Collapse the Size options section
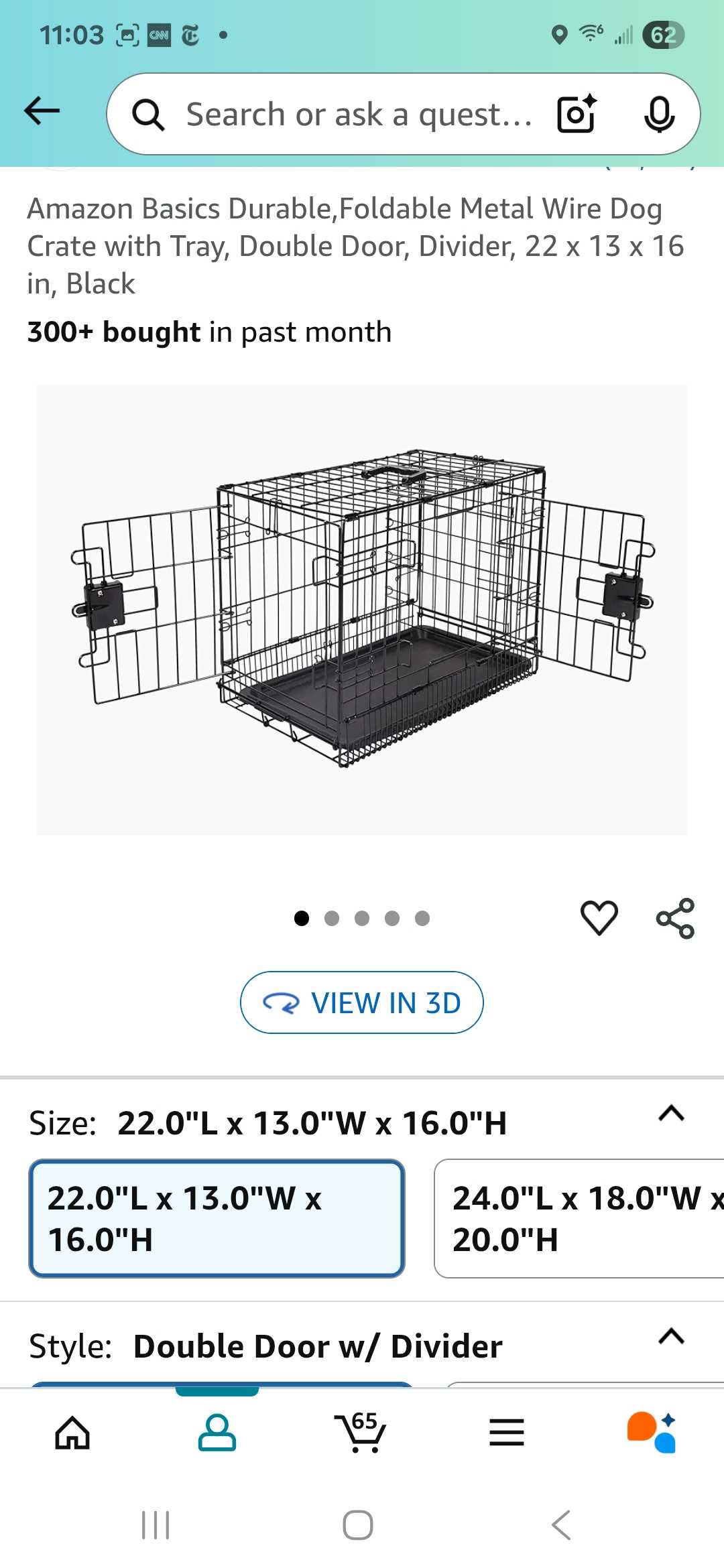The image size is (724, 1568). tap(671, 1114)
